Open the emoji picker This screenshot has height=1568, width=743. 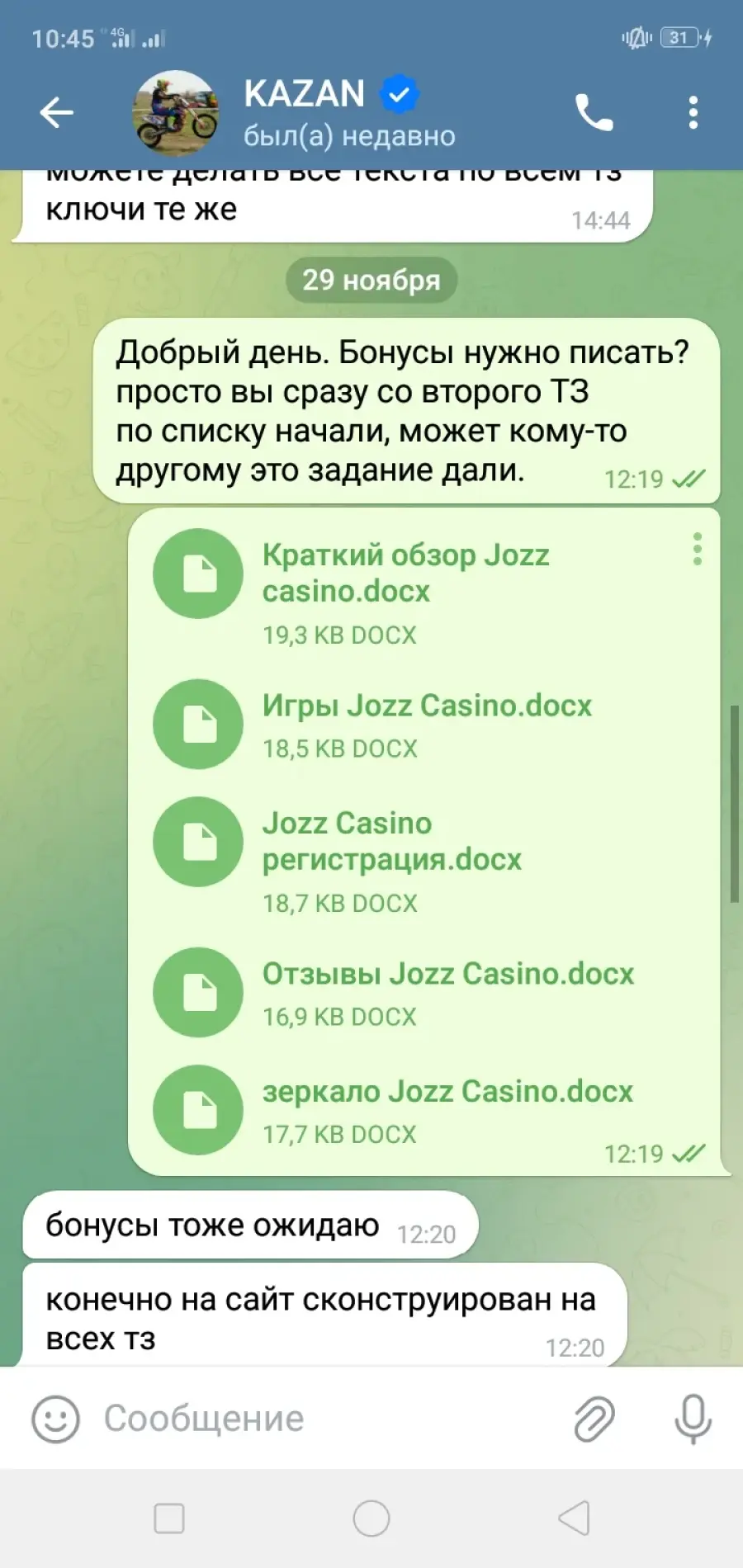(55, 1419)
